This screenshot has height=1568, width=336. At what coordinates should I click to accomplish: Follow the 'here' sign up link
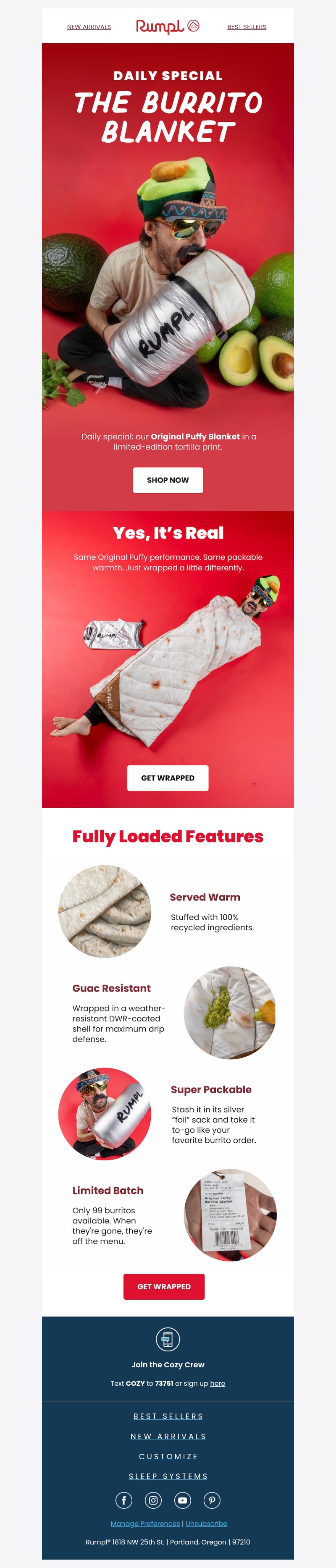click(x=217, y=1383)
